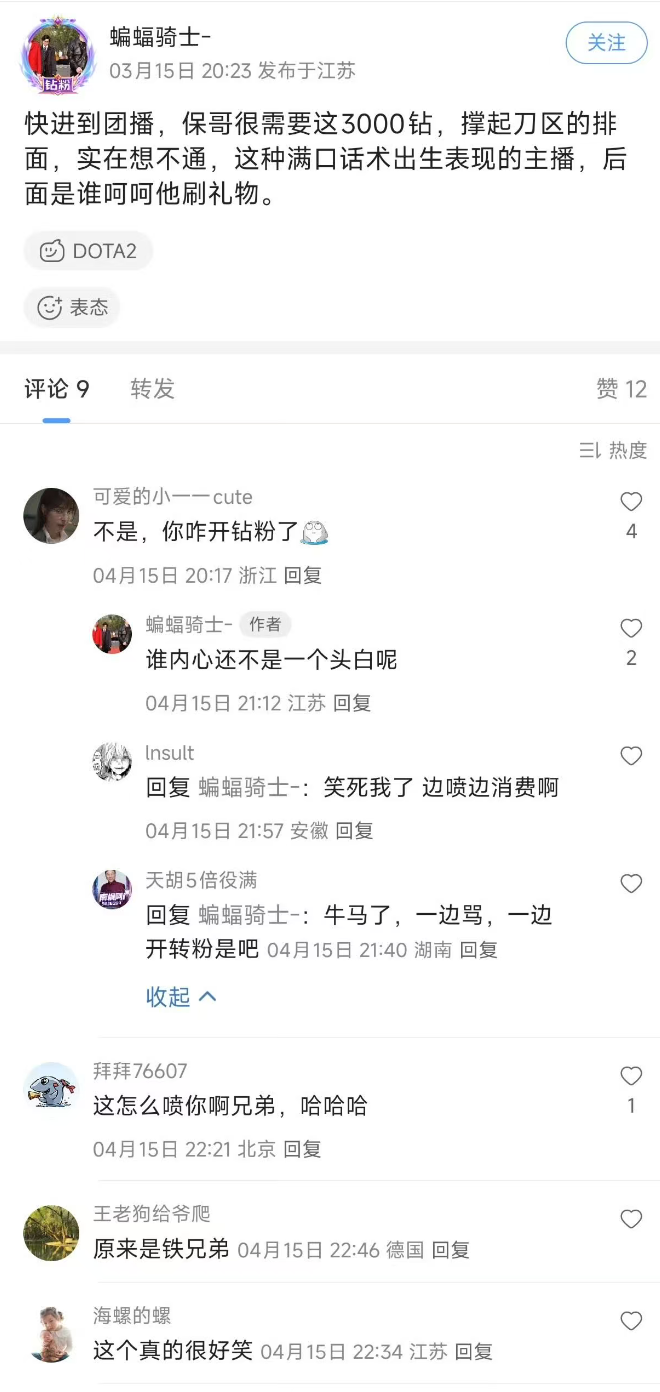
Task: Reply to 王老狗给爷爬's comment
Action: coord(450,1250)
